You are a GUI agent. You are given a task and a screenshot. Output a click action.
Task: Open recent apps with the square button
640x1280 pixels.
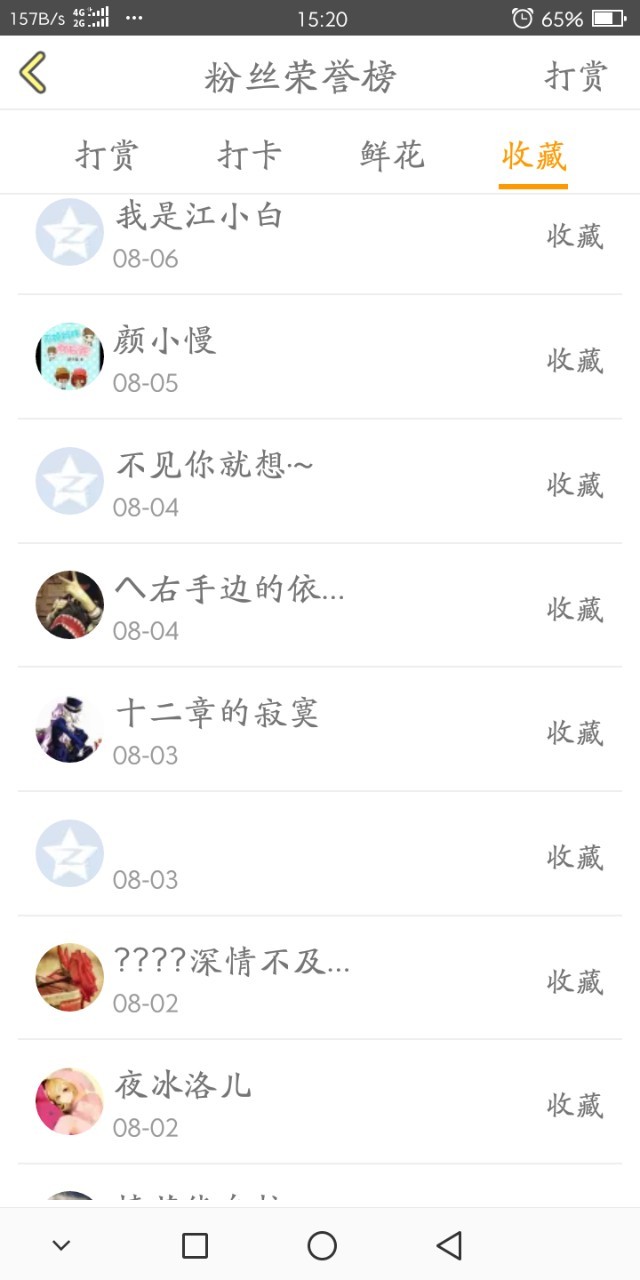click(x=195, y=1245)
